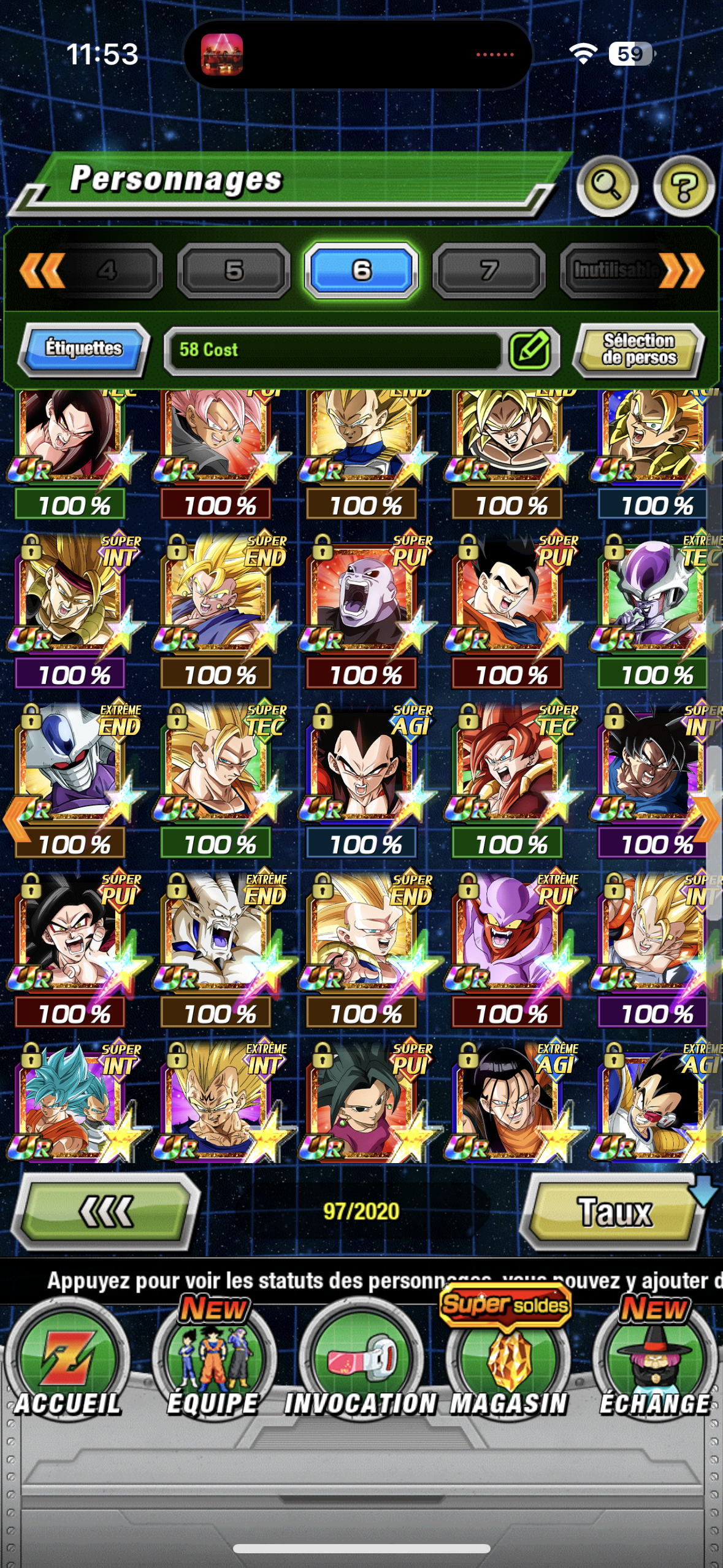Switch to team tab 5
723x1568 pixels.
[x=234, y=271]
